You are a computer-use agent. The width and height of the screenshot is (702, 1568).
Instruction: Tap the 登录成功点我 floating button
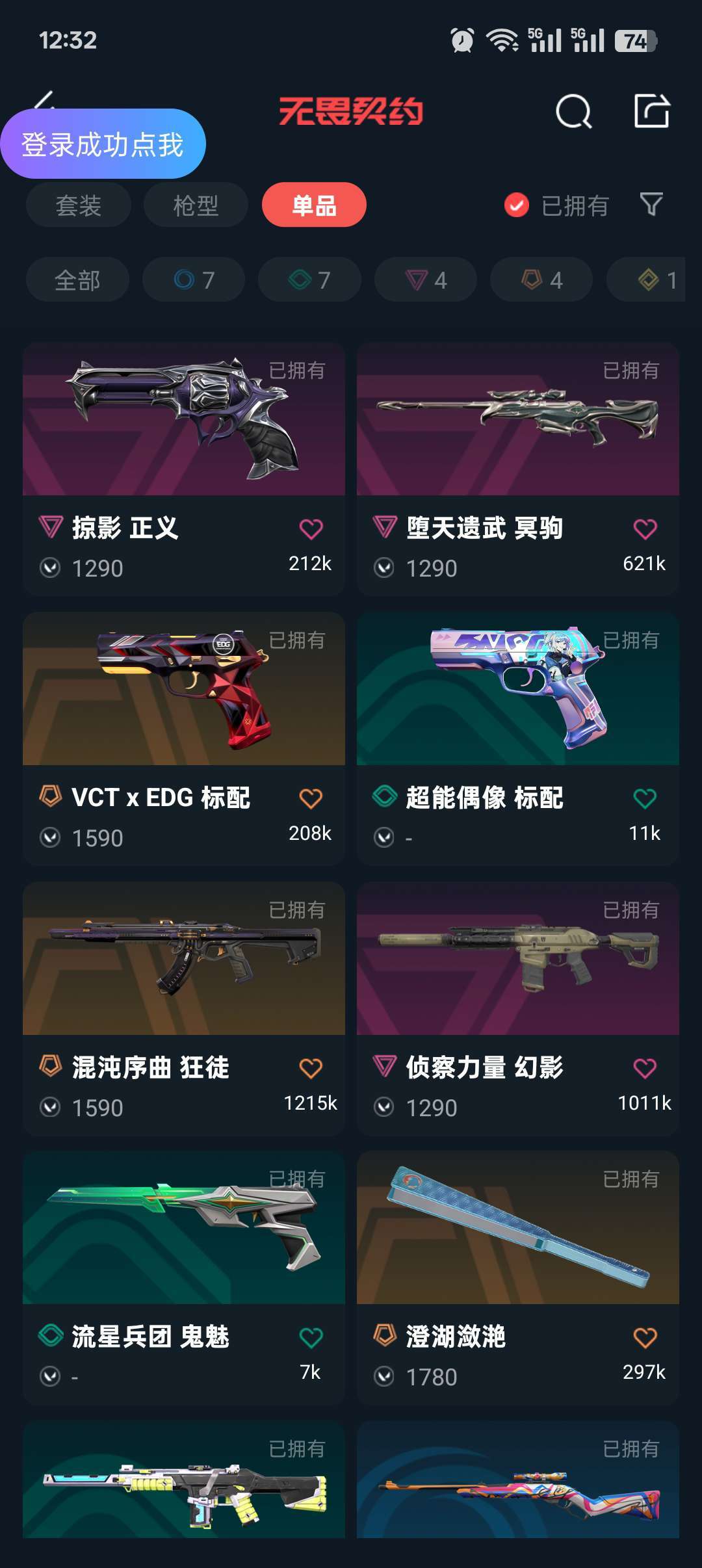(x=103, y=144)
